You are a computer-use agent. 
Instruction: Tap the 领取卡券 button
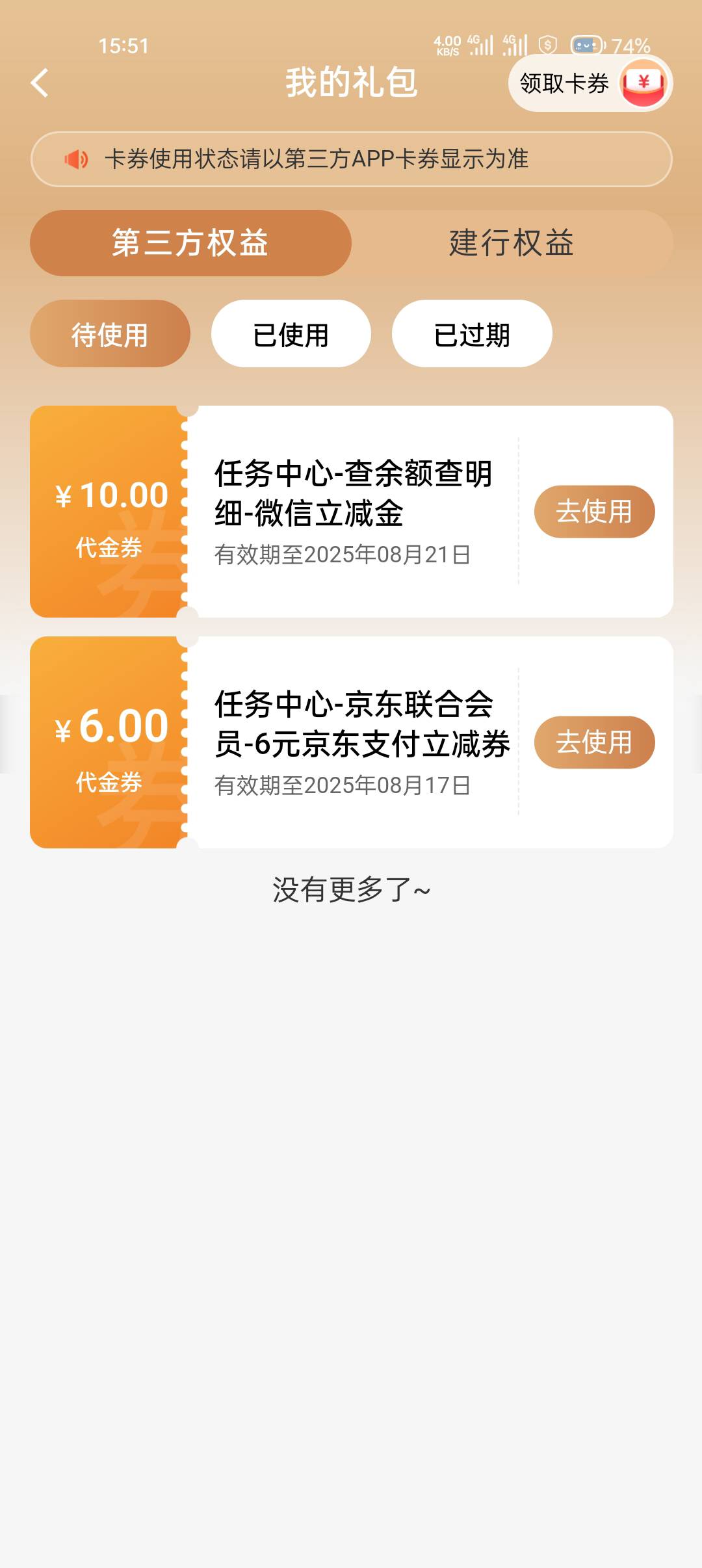(x=590, y=83)
